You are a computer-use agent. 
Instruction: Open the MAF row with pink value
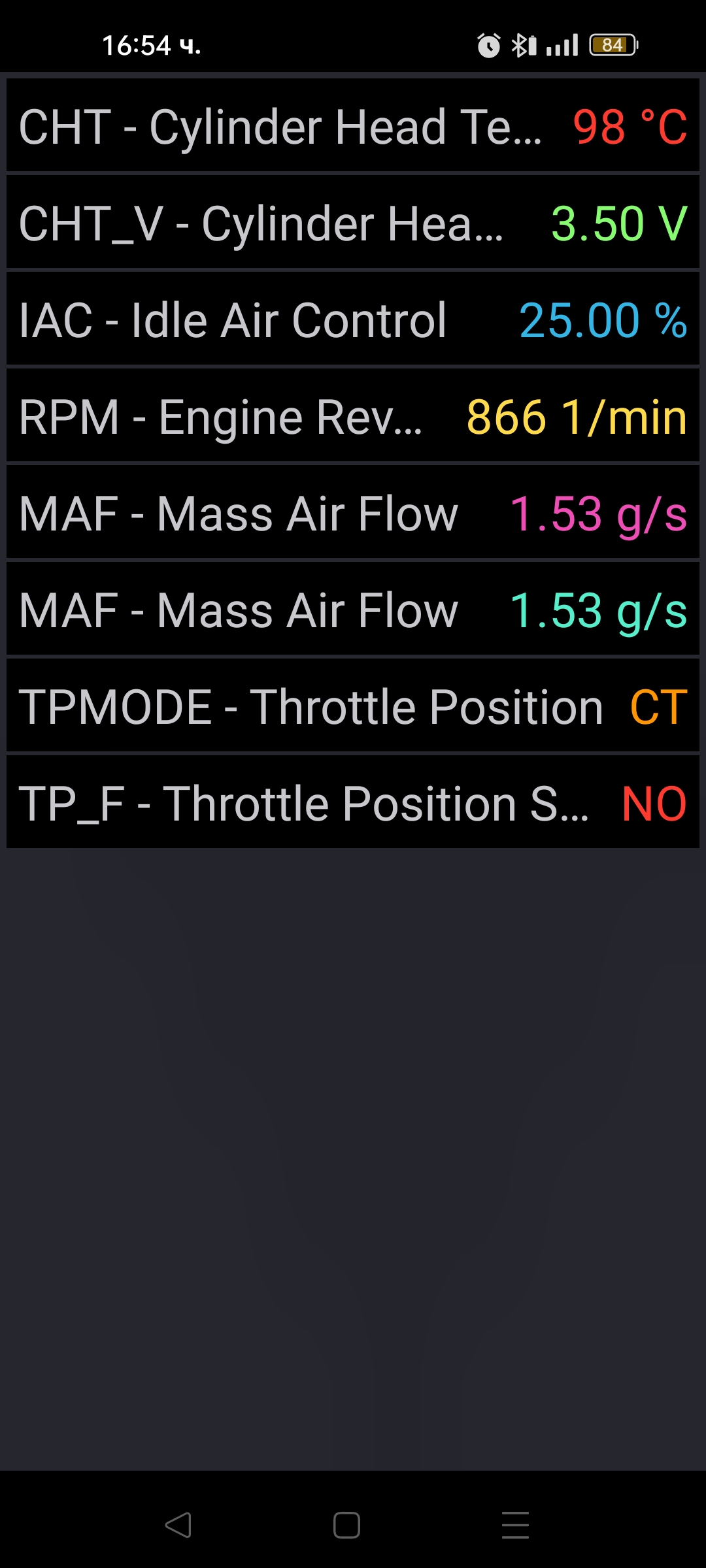[353, 513]
